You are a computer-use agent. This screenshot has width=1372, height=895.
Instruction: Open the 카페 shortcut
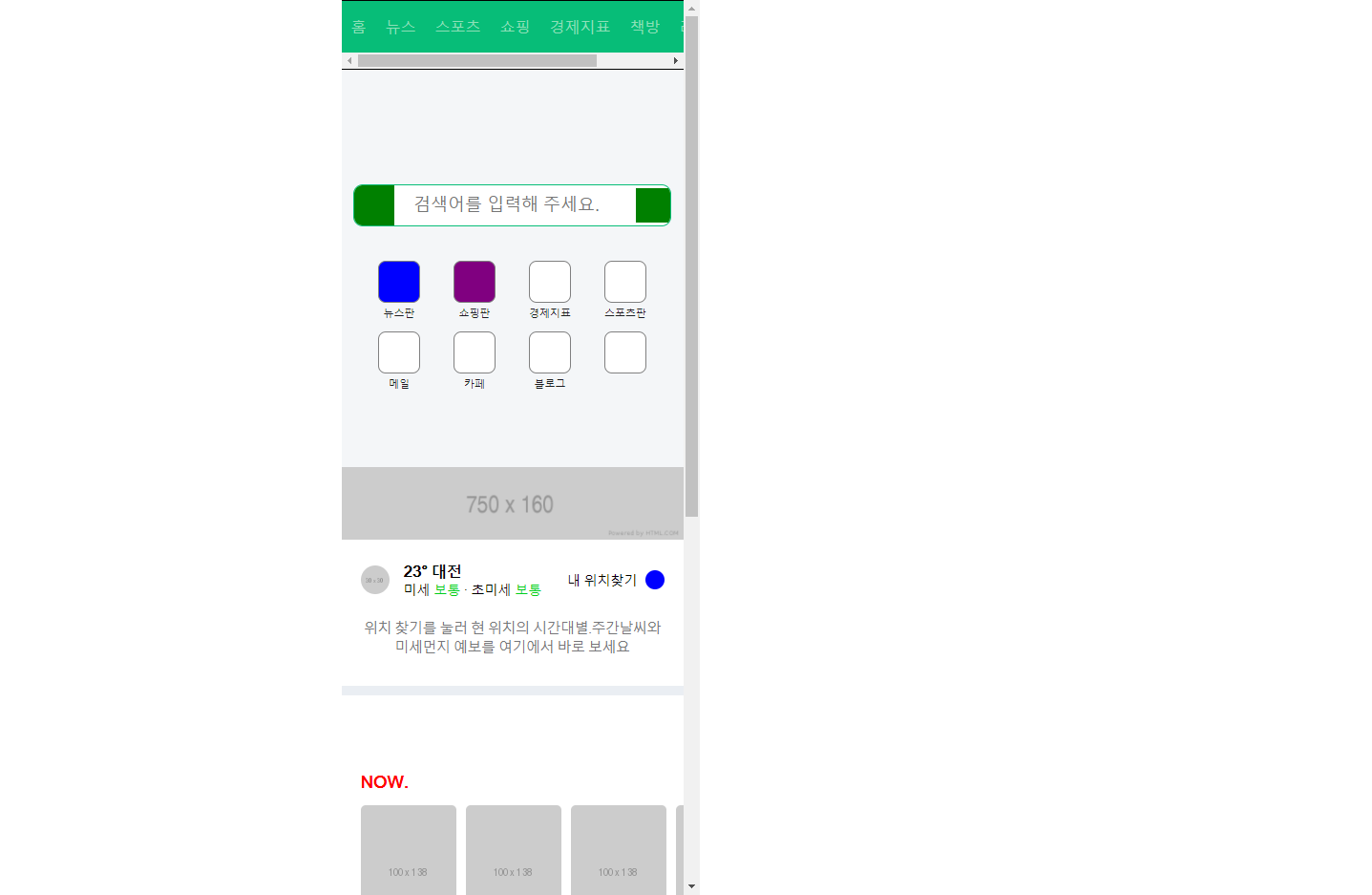[475, 352]
